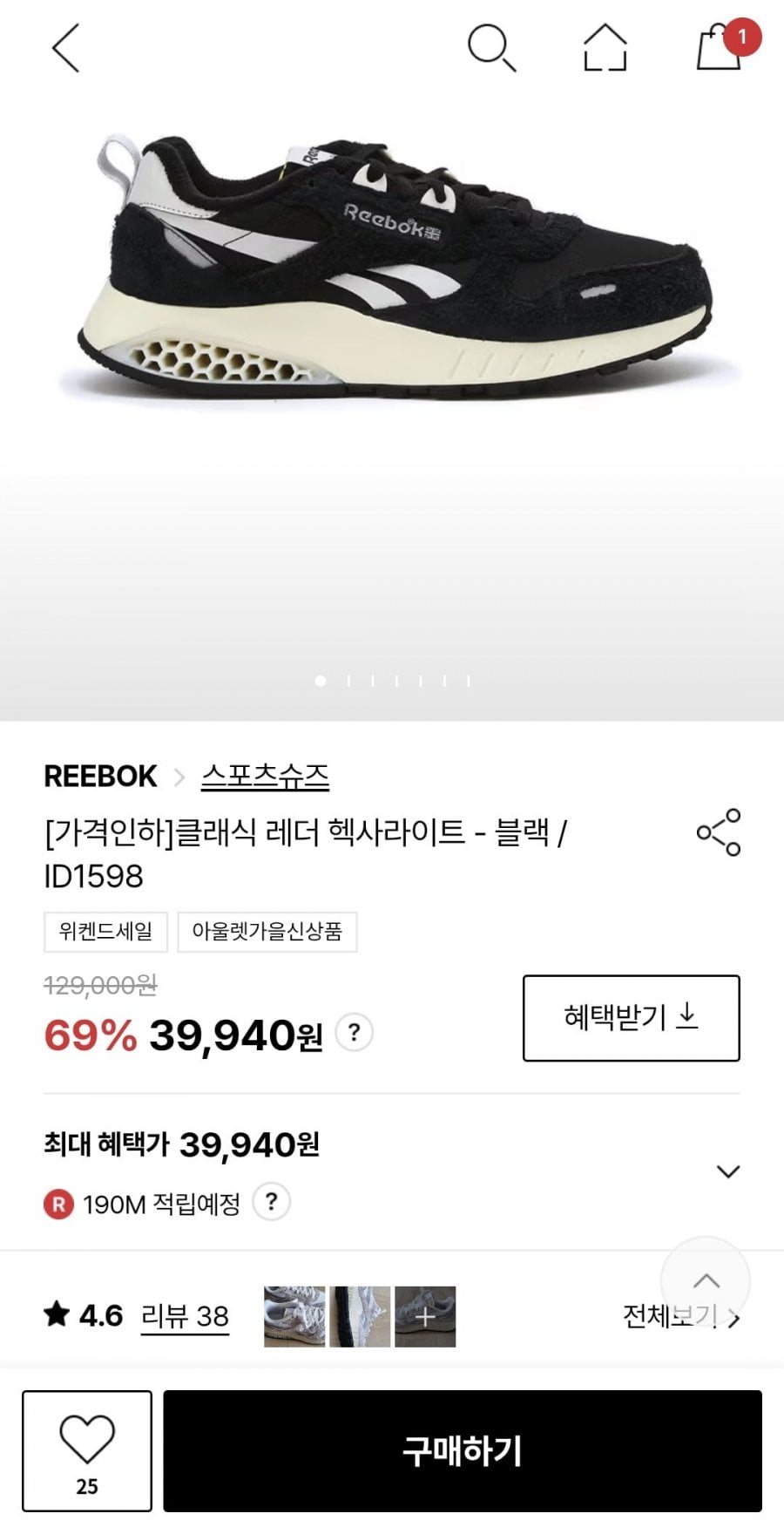This screenshot has width=784, height=1534.
Task: Show help for 190M 적립예정
Action: pyautogui.click(x=271, y=1203)
